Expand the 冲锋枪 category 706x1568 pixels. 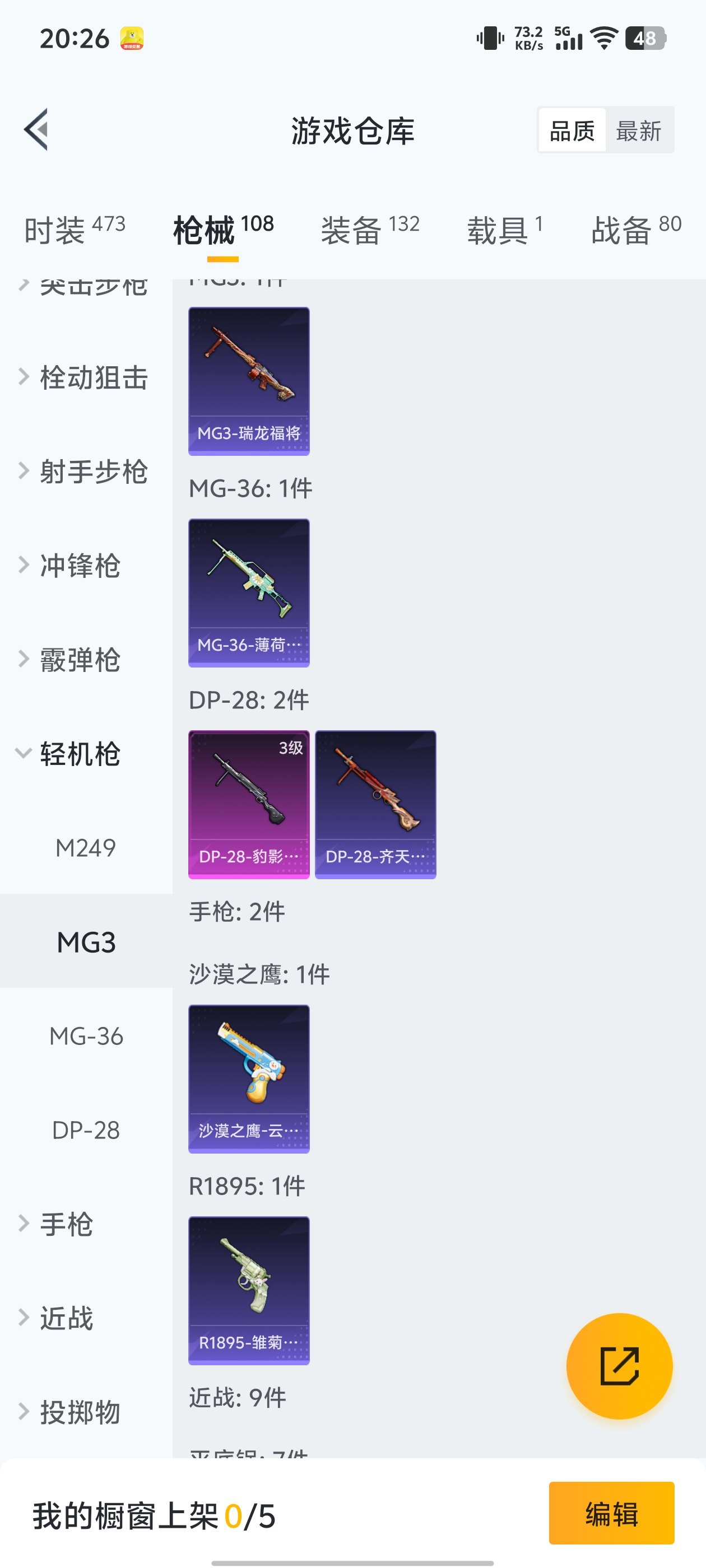[x=79, y=565]
